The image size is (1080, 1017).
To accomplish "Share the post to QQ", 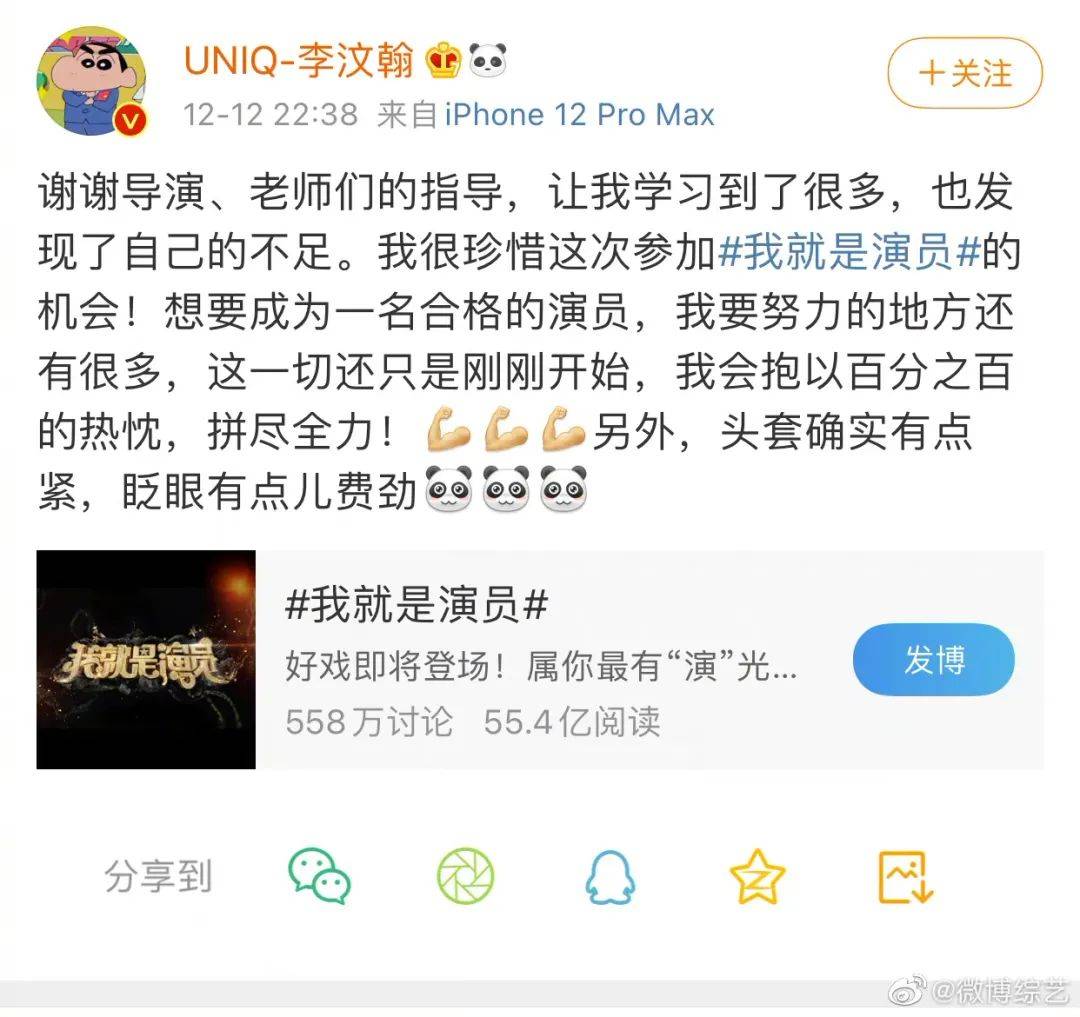I will point(611,877).
